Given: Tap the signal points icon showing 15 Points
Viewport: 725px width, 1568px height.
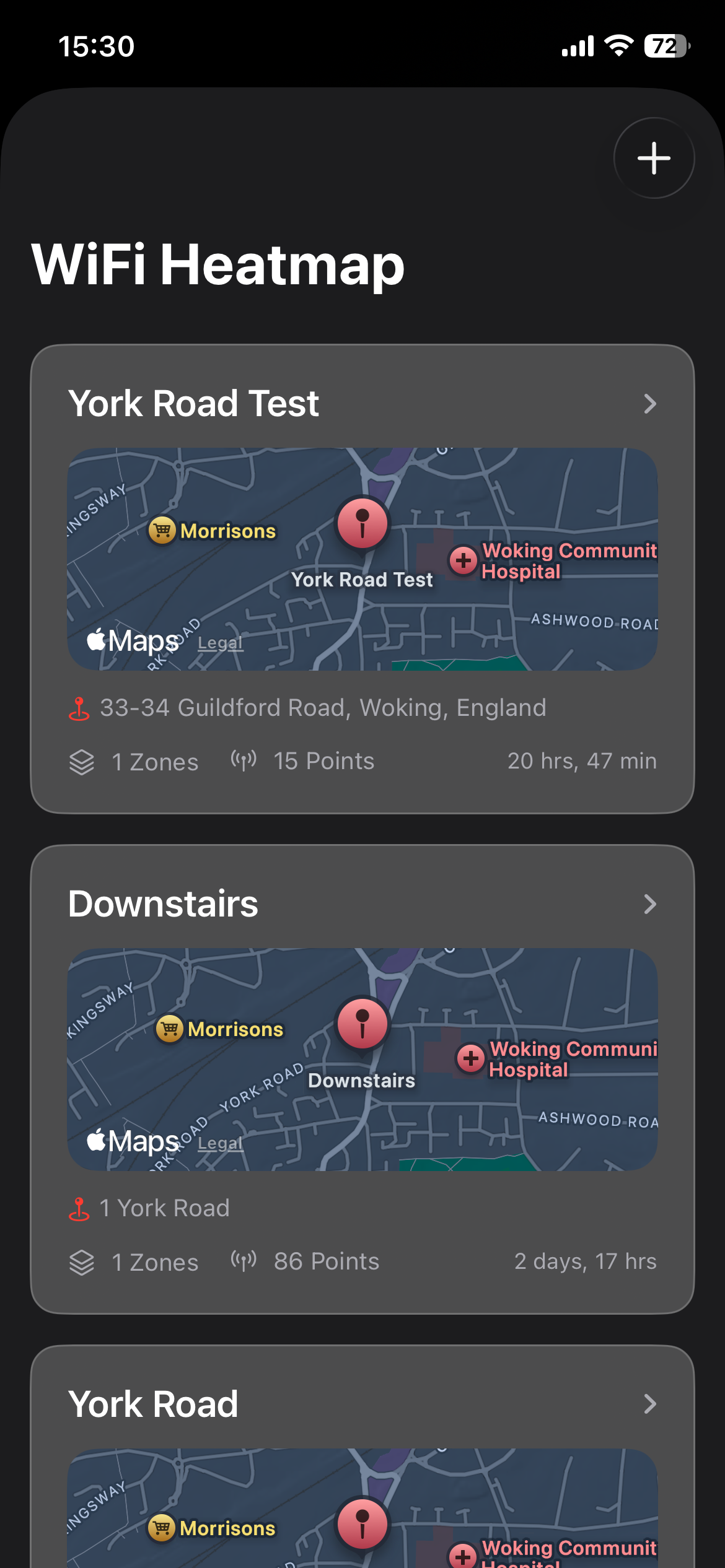Looking at the screenshot, I should click(243, 760).
